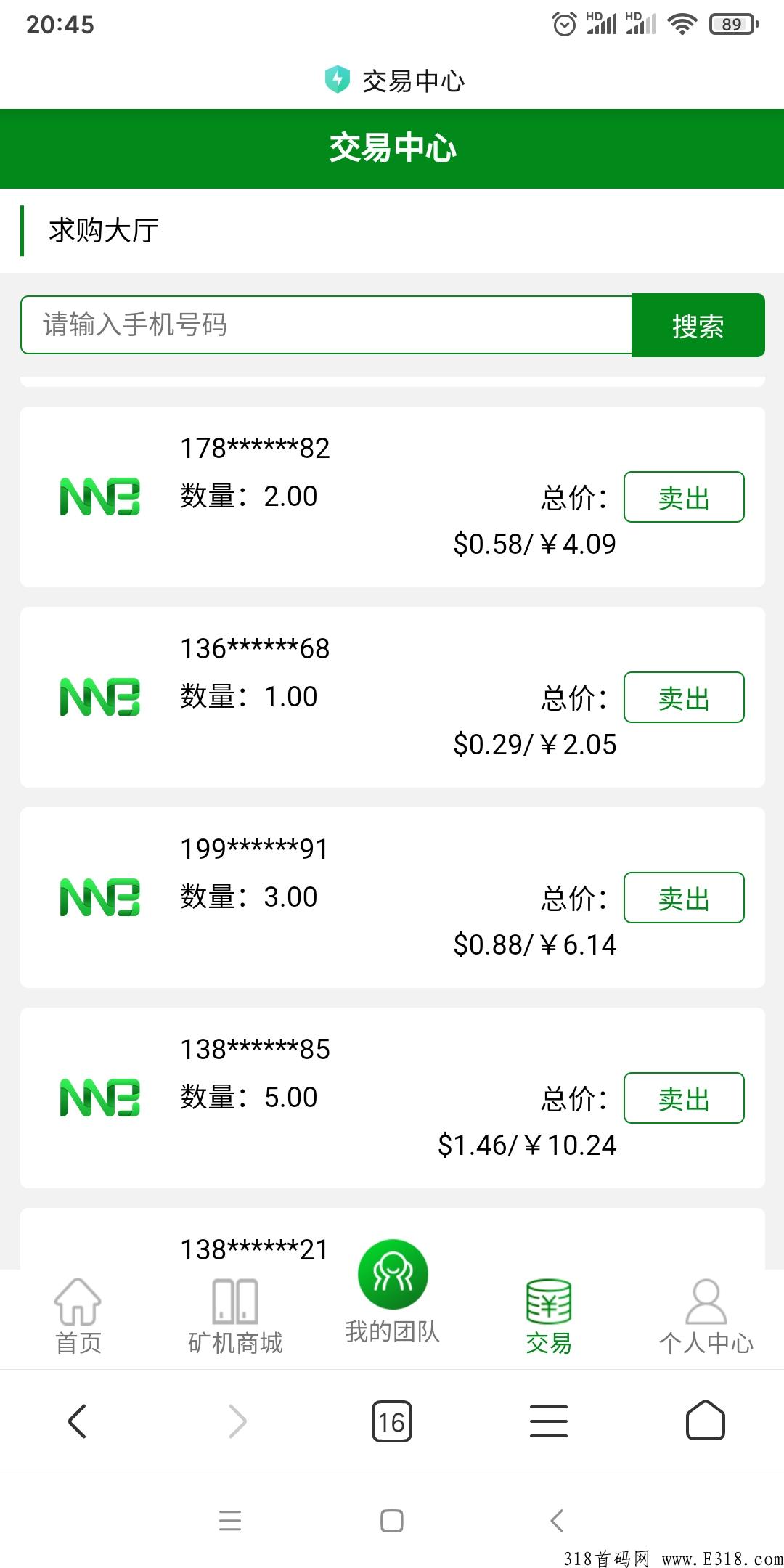
Task: Tap 卖出 for the 136******68 order
Action: click(683, 698)
